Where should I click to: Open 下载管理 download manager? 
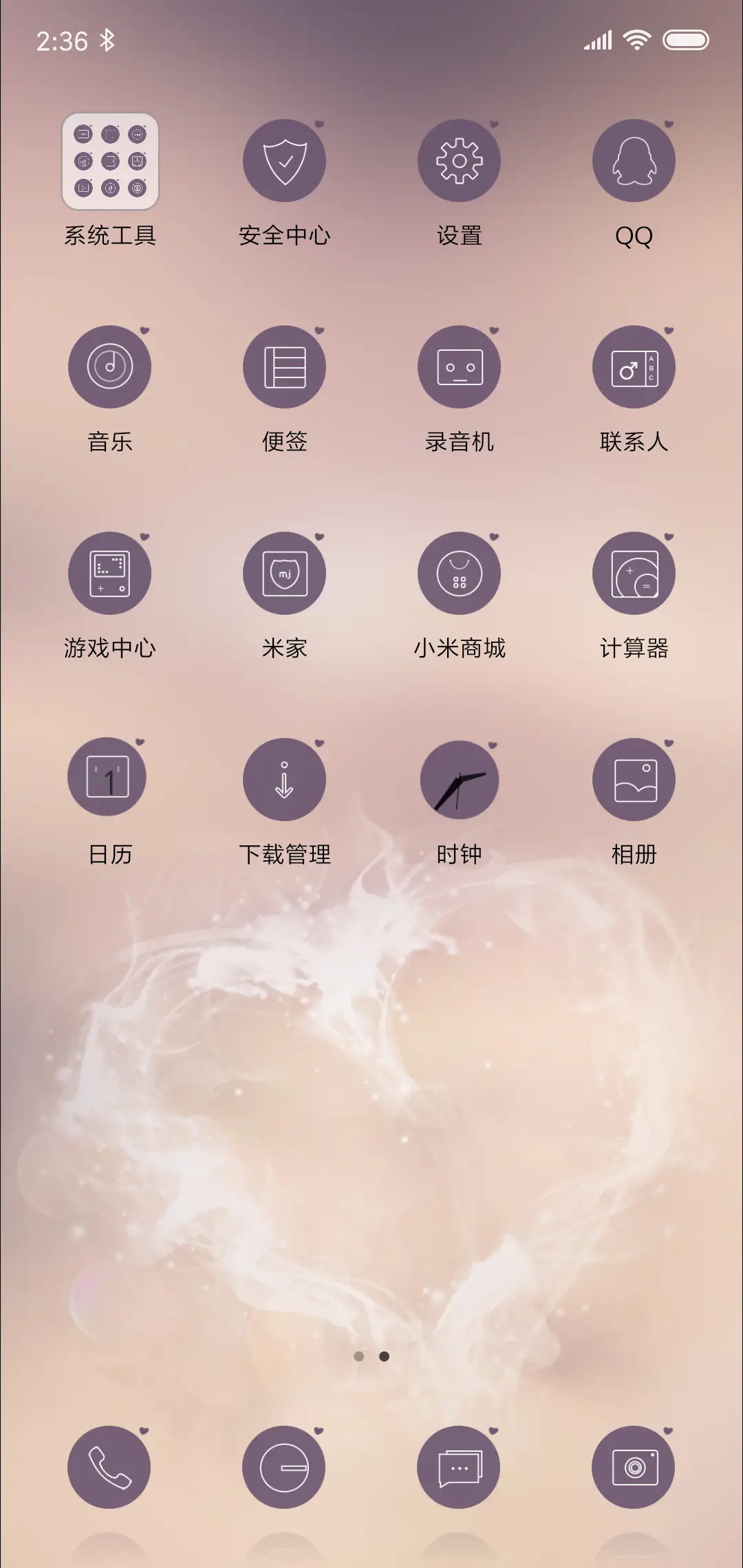pos(284,778)
